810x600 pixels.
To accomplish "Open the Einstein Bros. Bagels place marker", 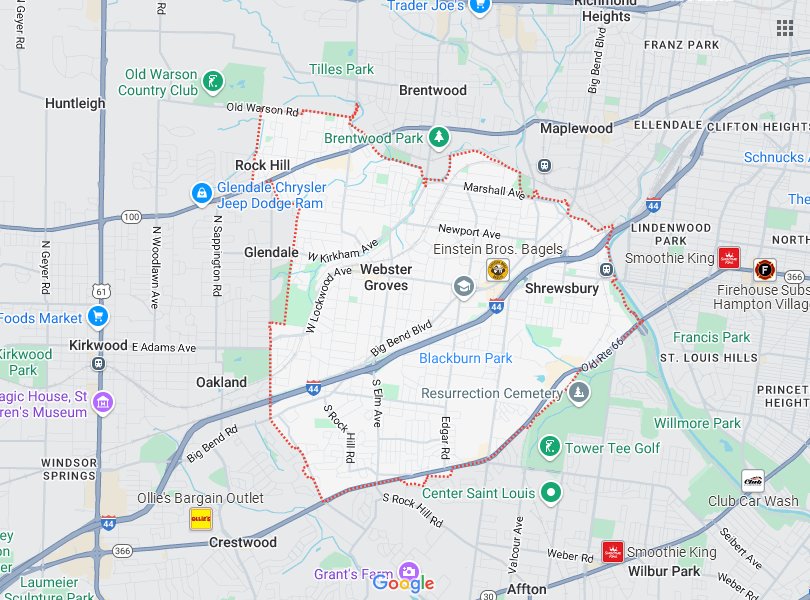I will tap(497, 268).
